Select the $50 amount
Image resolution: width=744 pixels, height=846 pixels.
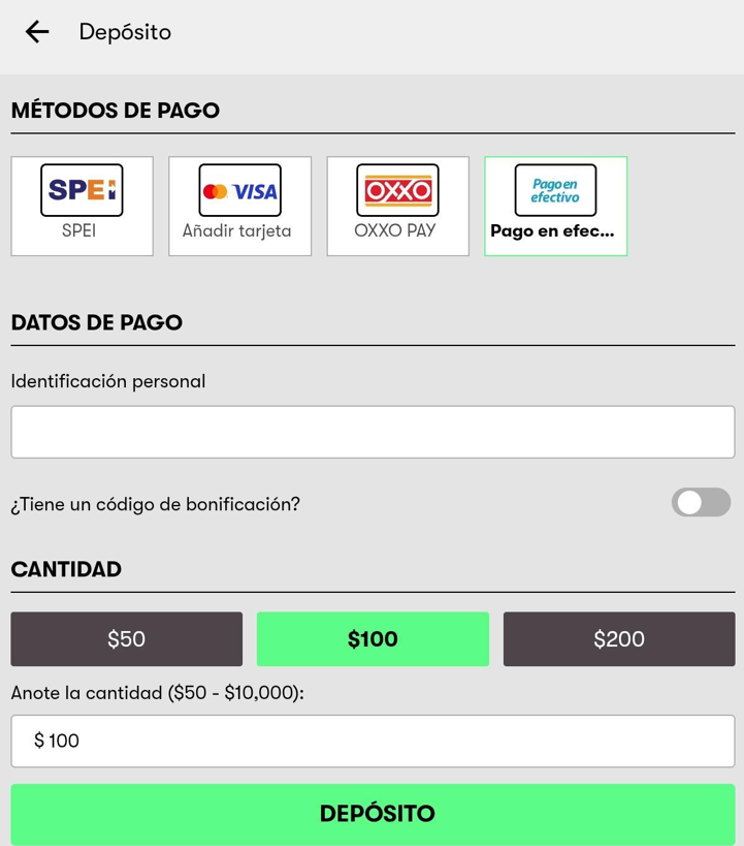(x=127, y=639)
